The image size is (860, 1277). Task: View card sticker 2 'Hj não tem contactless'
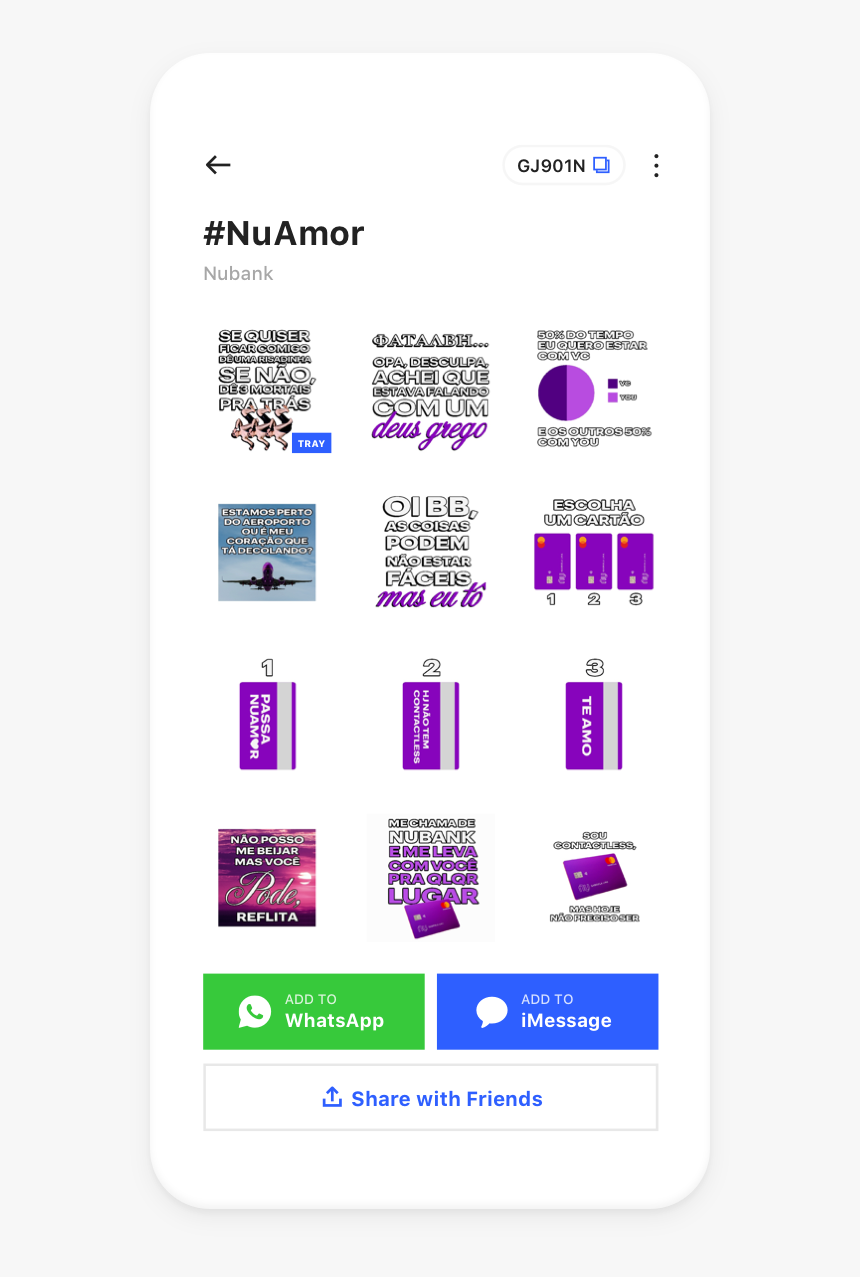[430, 715]
